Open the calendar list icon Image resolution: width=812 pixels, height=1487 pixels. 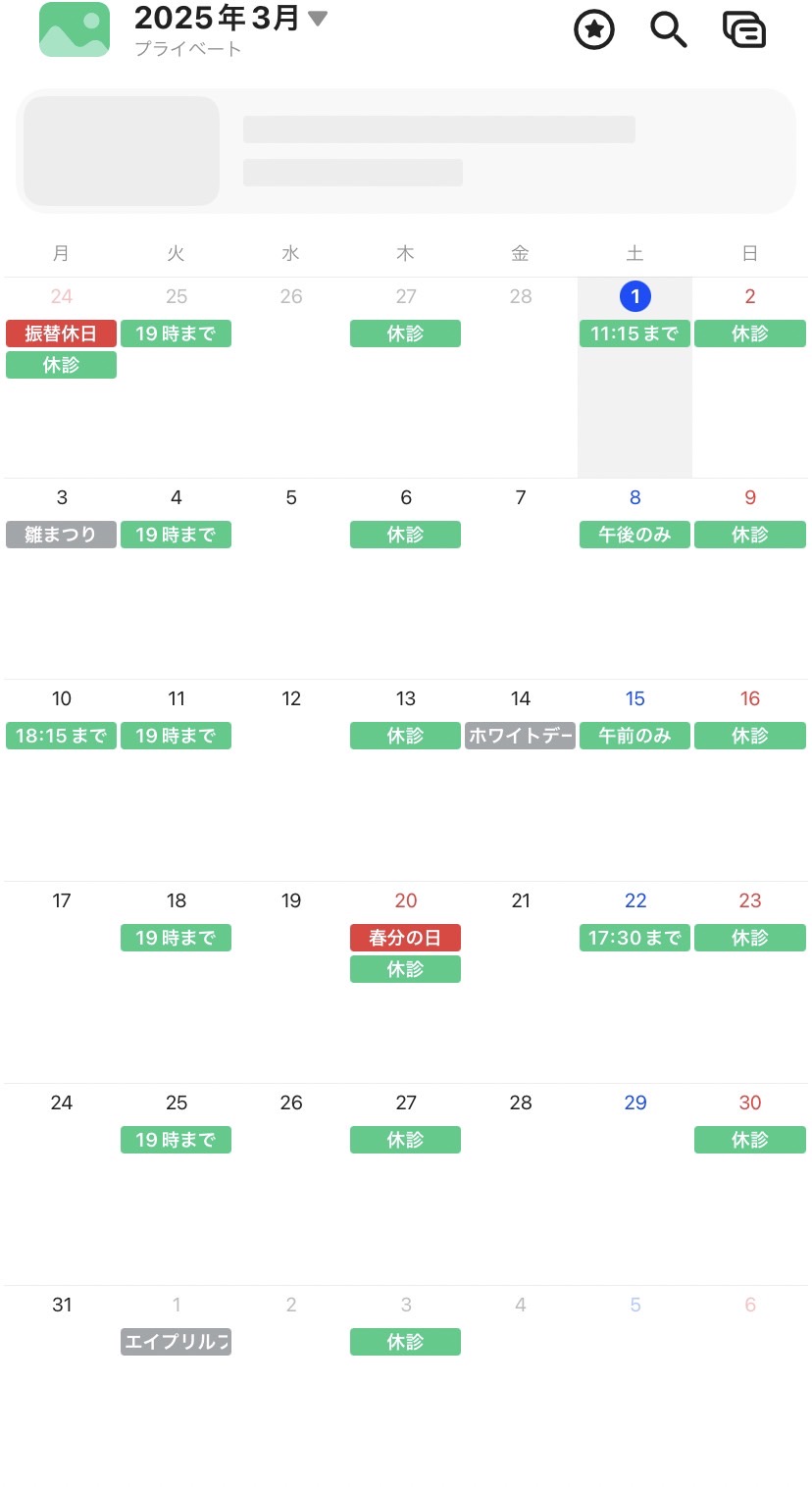(x=744, y=29)
